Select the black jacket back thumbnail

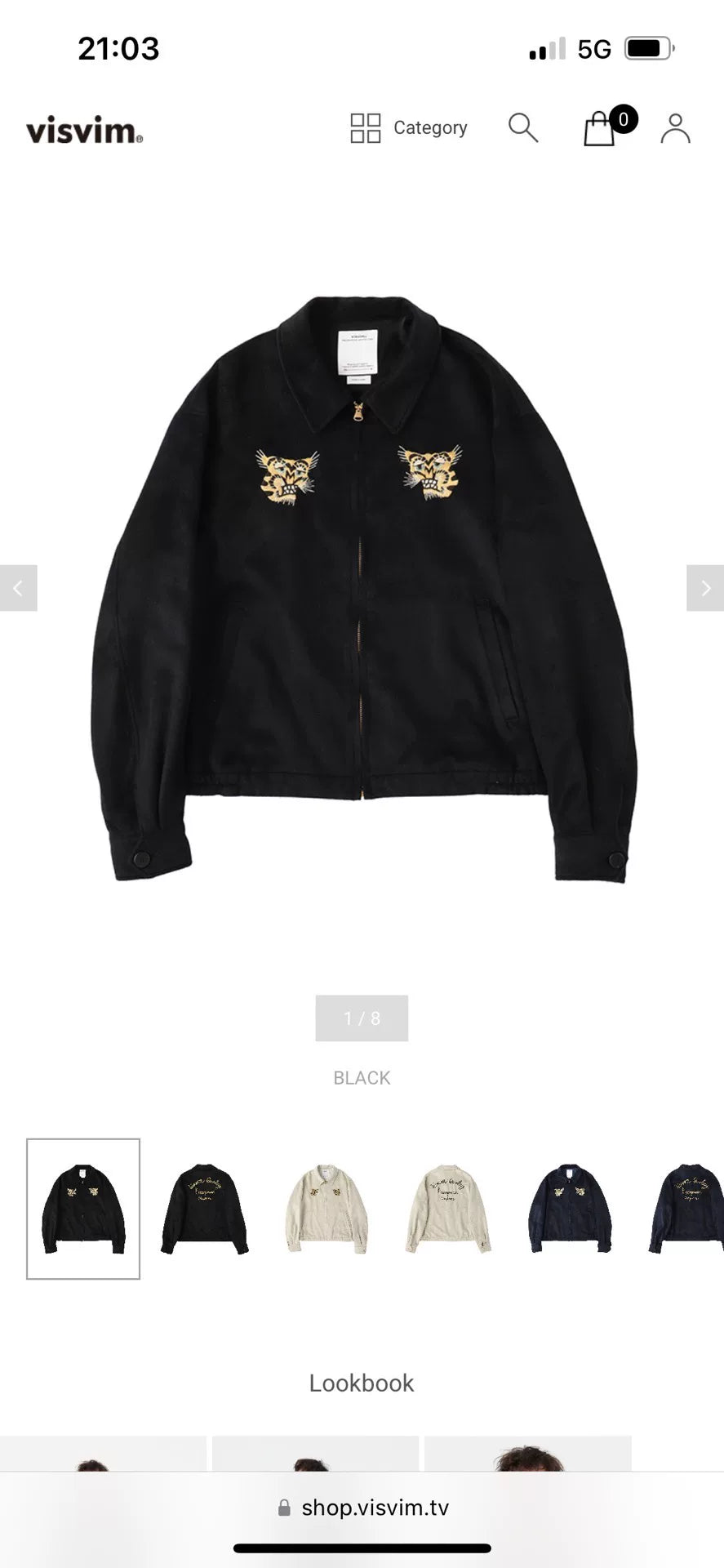[x=204, y=1209]
